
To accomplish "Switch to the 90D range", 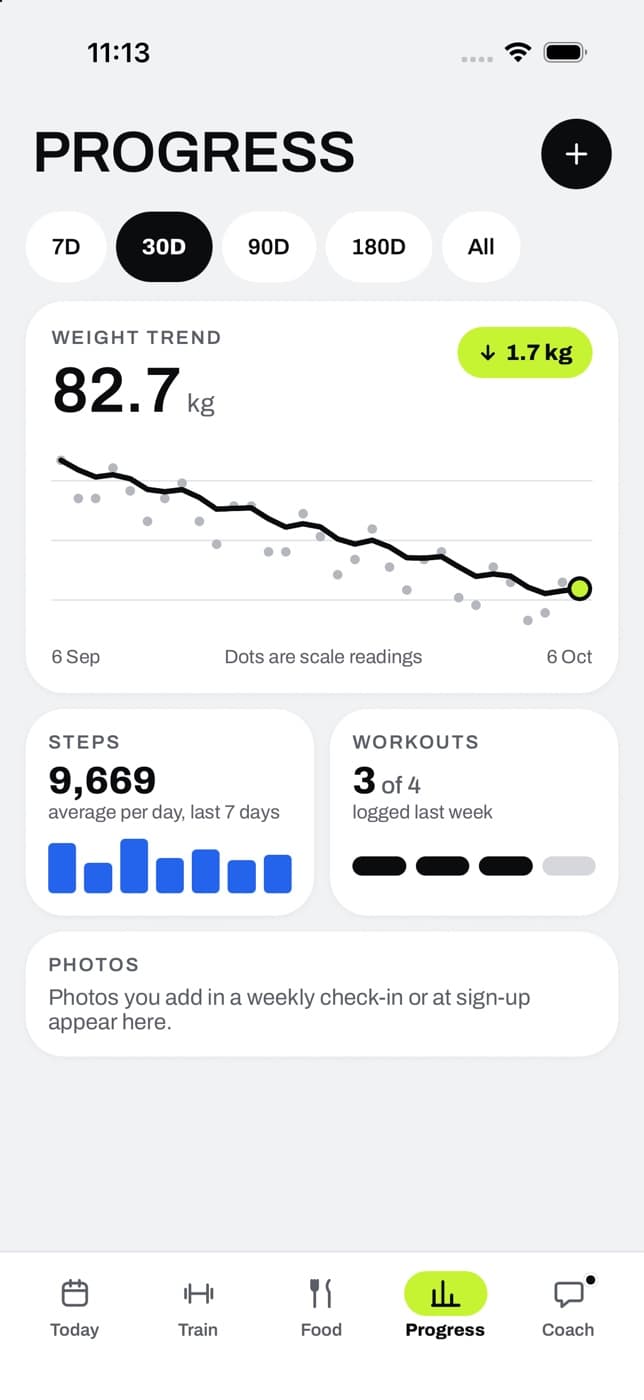I will point(268,246).
